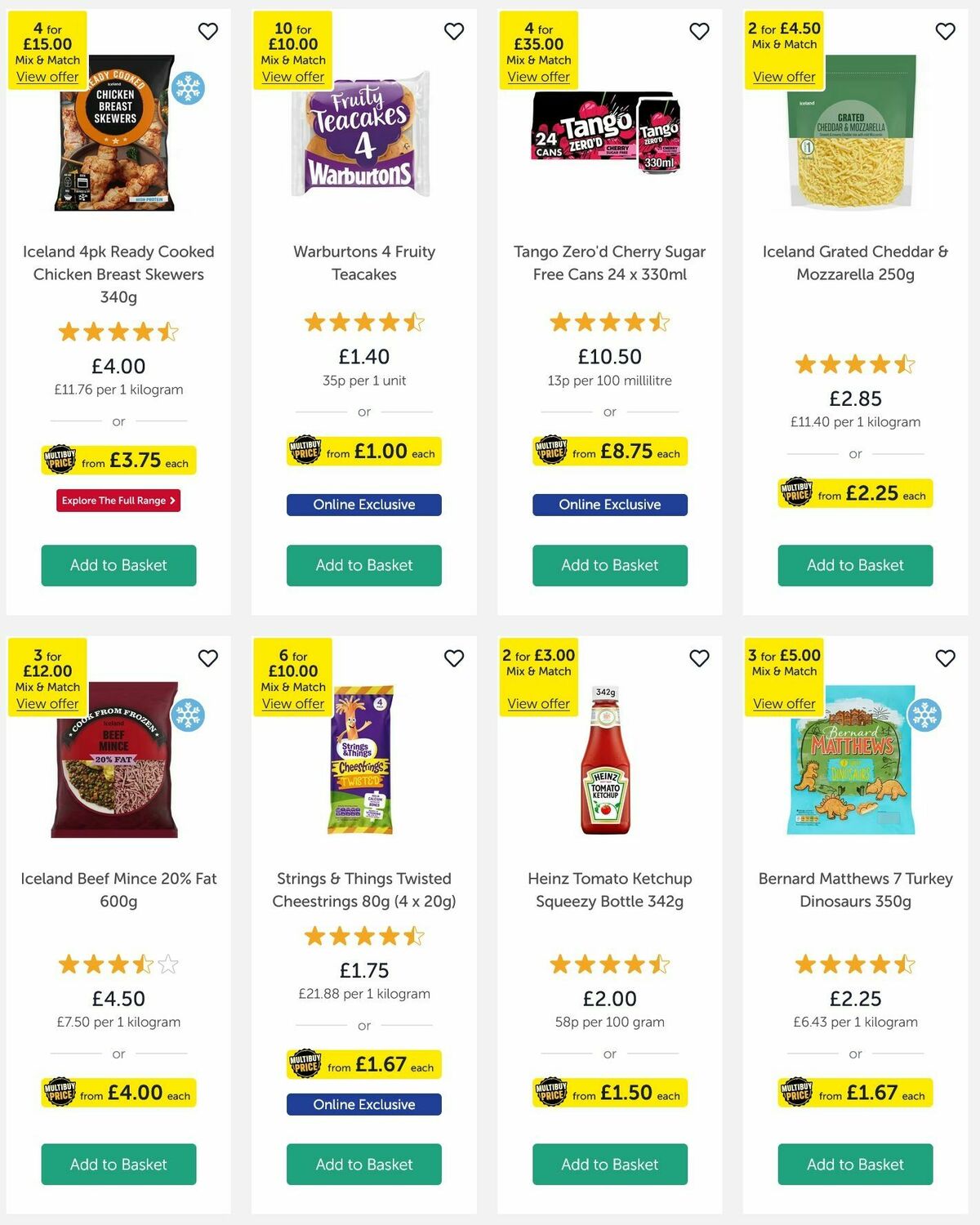The width and height of the screenshot is (980, 1225).
Task: Click the heart icon on Heinz Tomato Ketchup
Action: click(x=698, y=658)
